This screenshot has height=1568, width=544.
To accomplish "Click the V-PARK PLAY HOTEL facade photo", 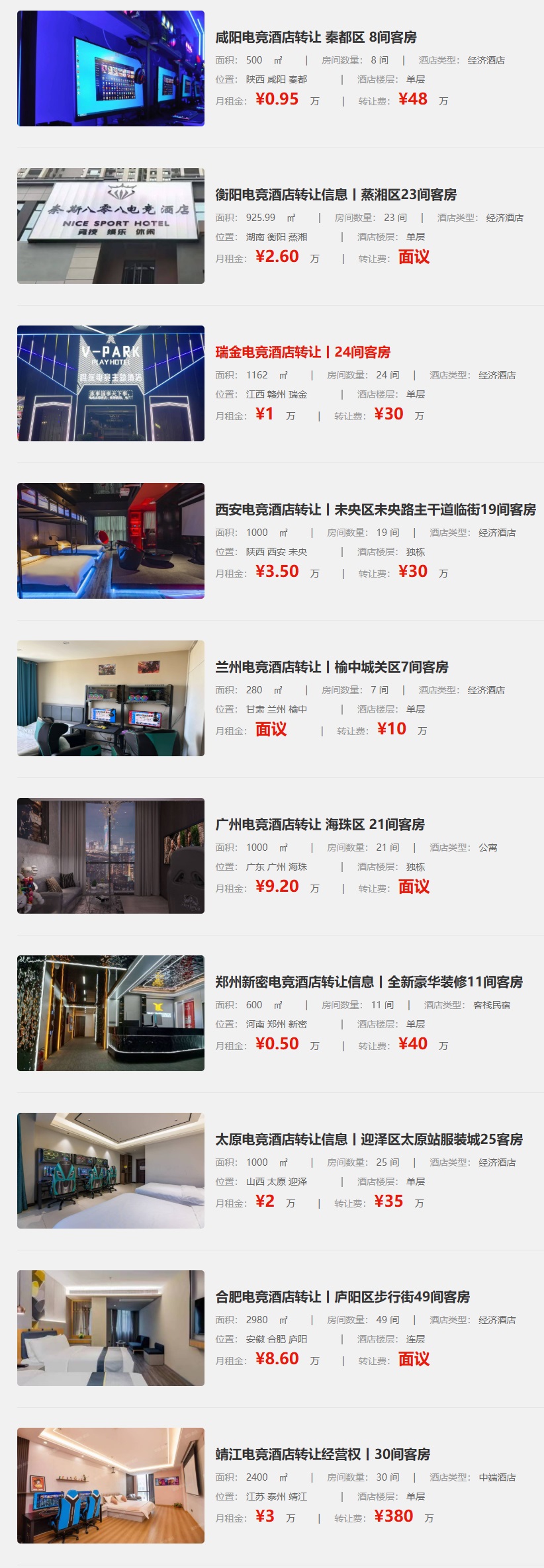I will (111, 385).
